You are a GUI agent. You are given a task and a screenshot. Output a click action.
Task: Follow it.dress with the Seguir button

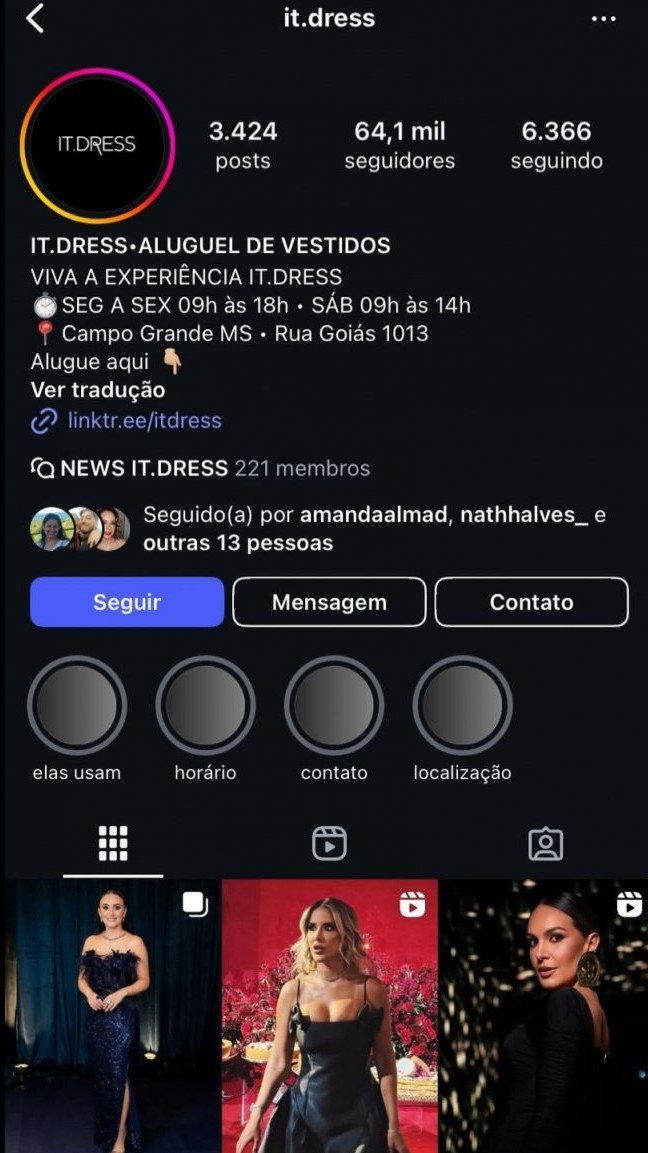[x=127, y=602]
